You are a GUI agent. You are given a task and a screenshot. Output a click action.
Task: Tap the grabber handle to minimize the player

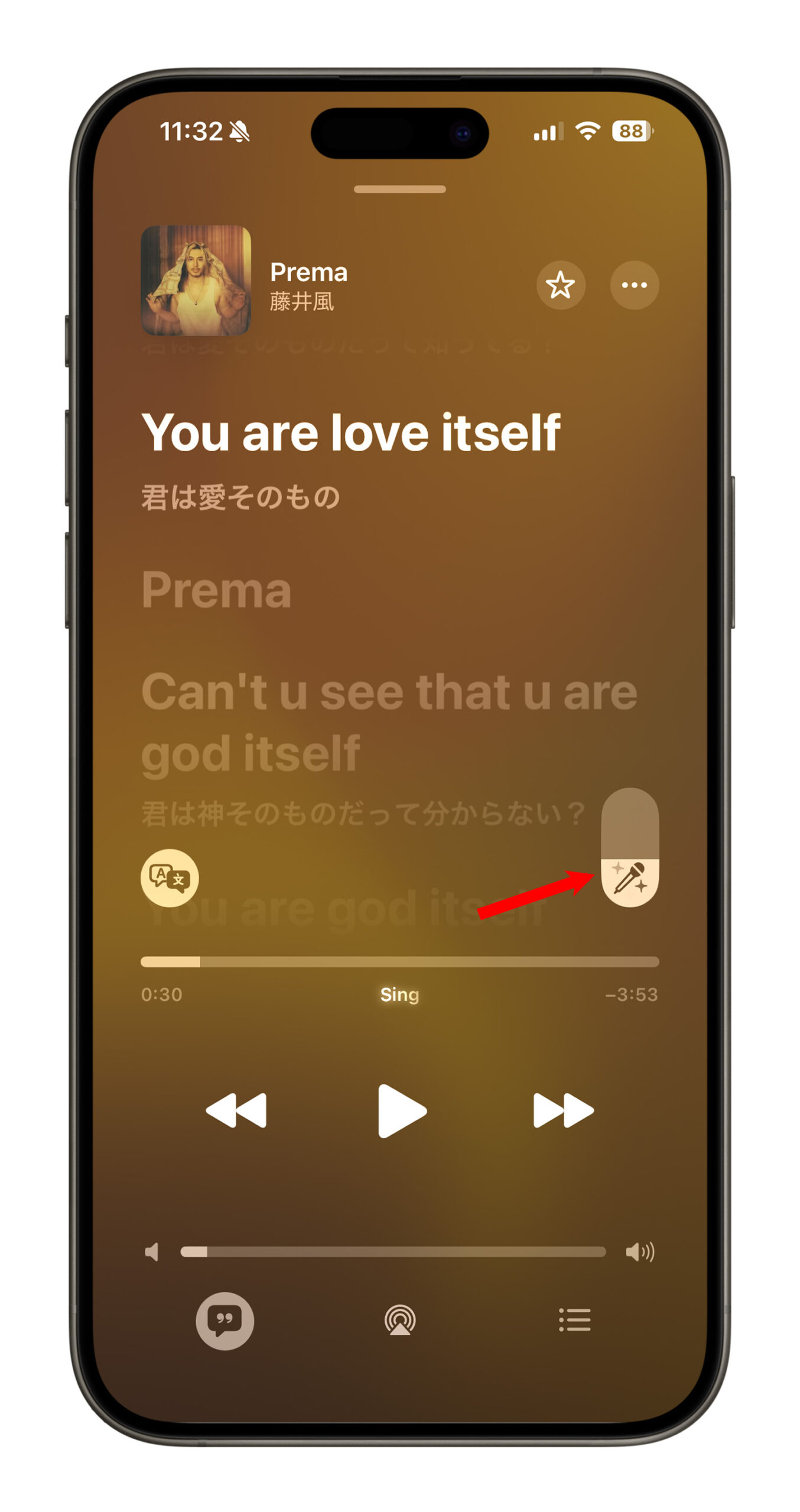(400, 190)
